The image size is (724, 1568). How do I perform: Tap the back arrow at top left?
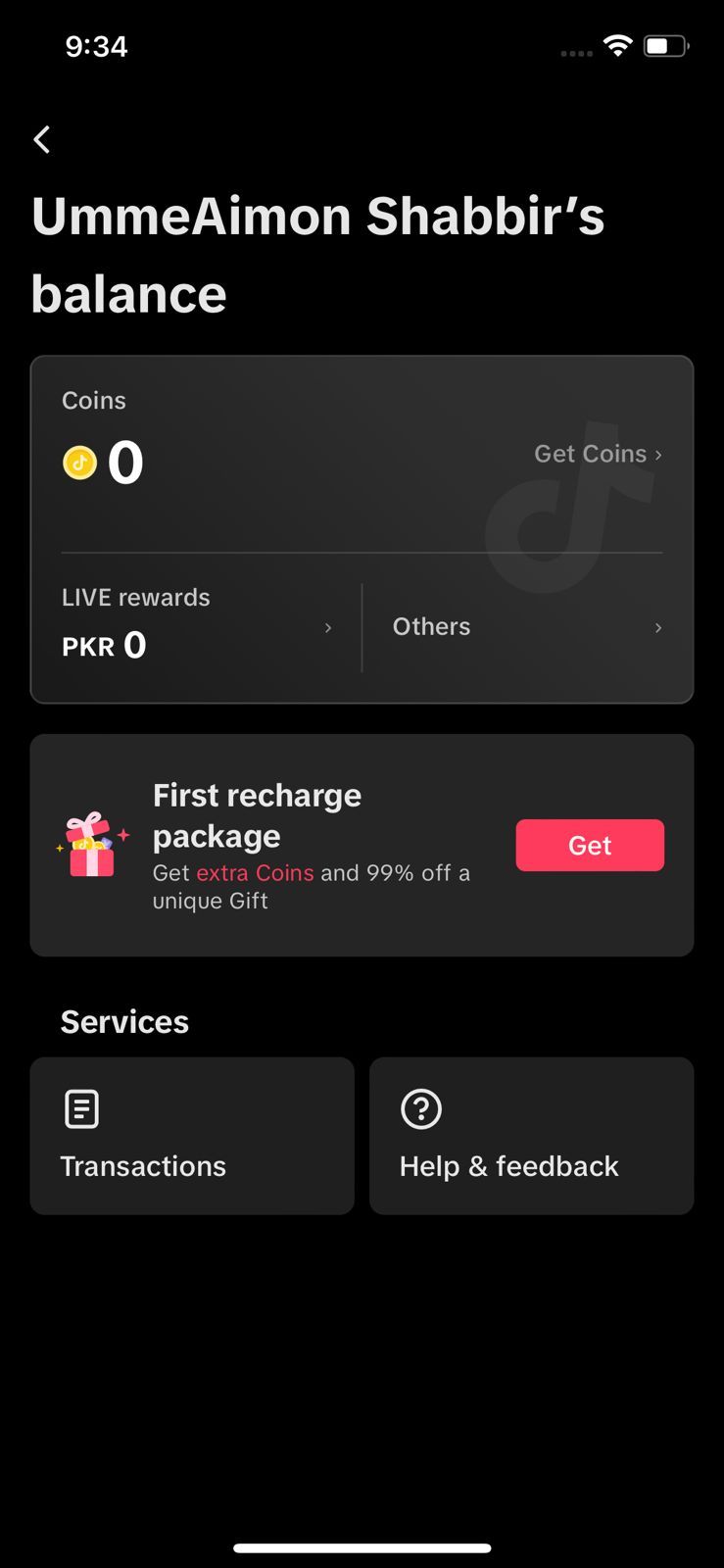point(41,139)
